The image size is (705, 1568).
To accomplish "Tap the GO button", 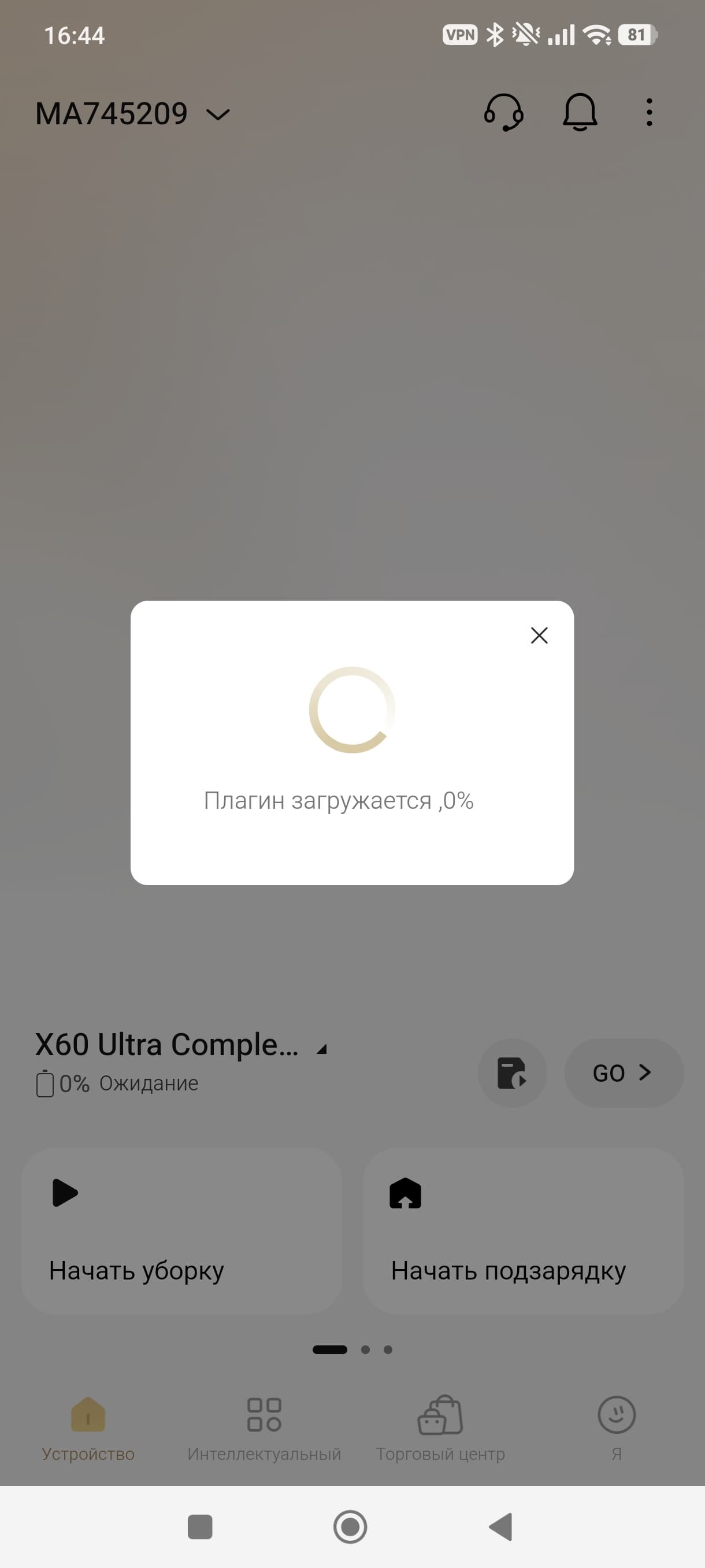I will 624,1073.
